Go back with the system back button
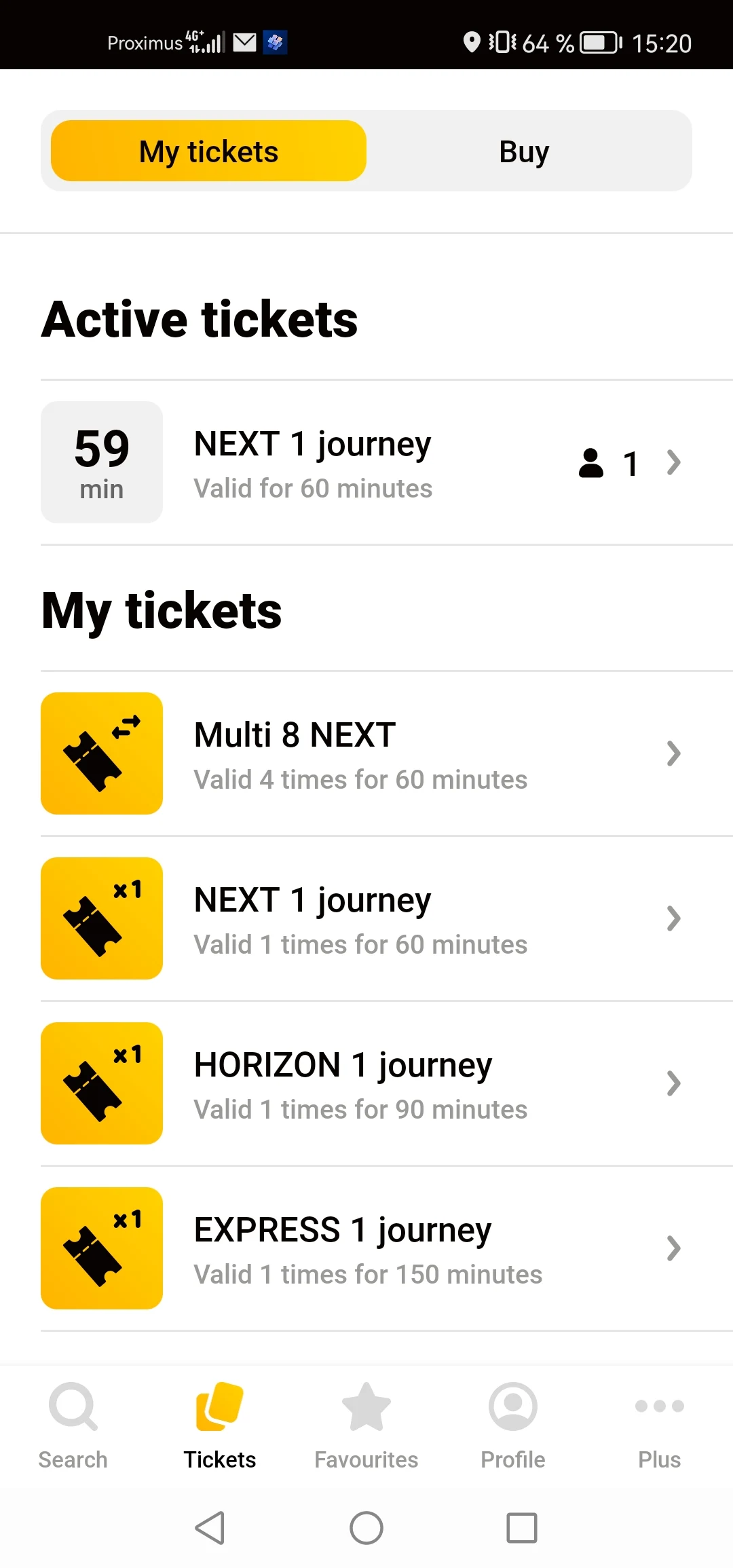 point(210,1528)
